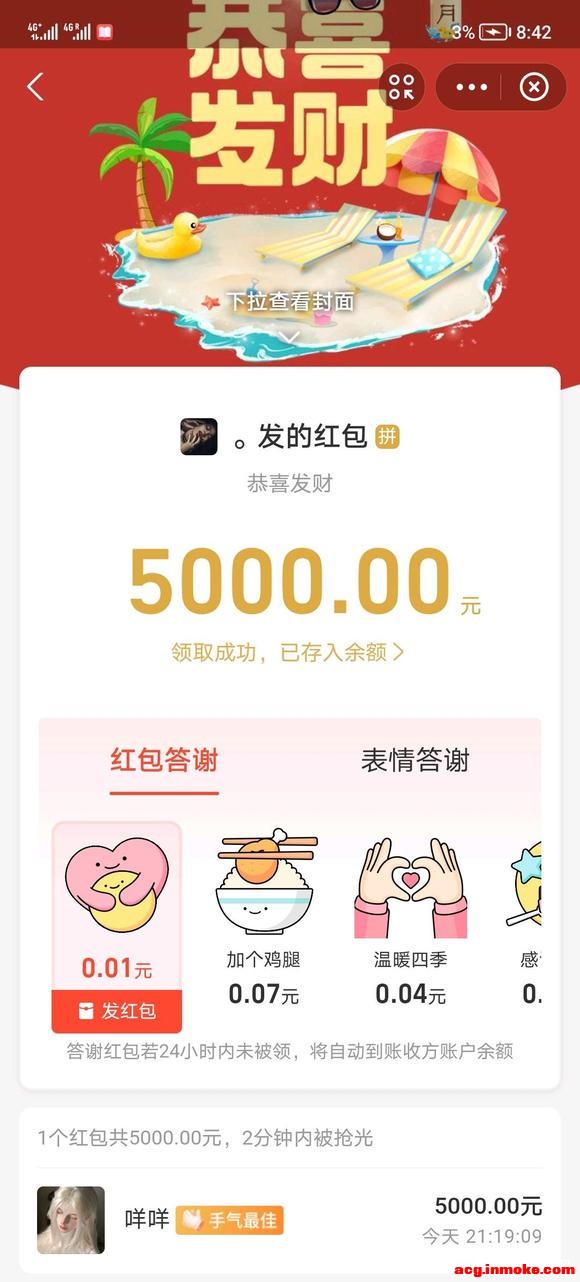The height and width of the screenshot is (1282, 580).
Task: Switch to the 表情答谢 tab
Action: point(415,761)
